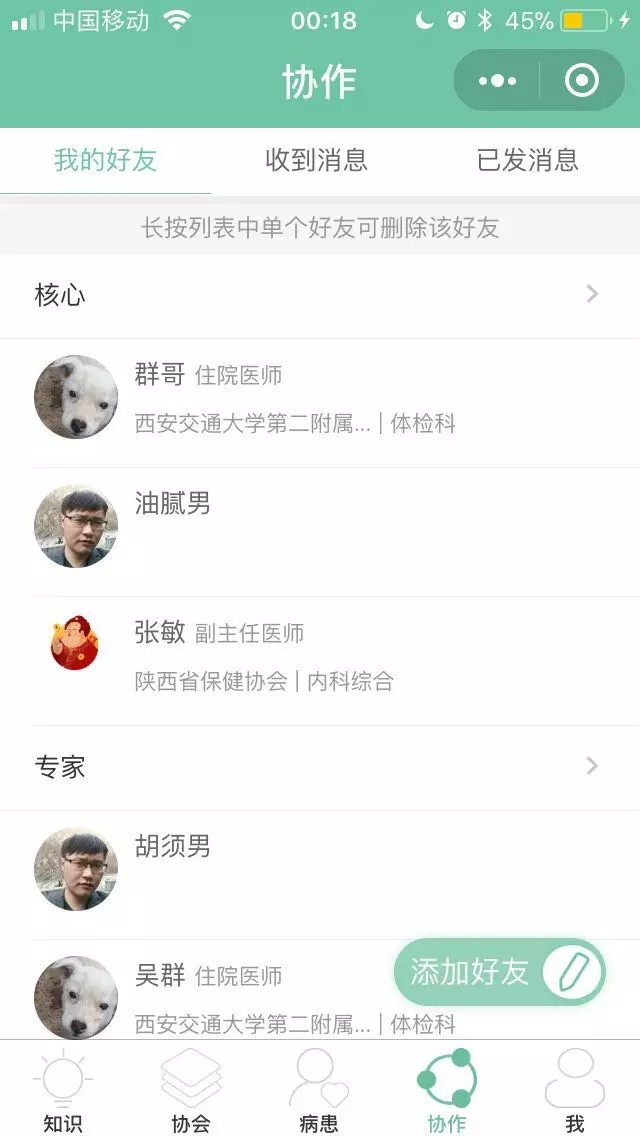Image resolution: width=640 pixels, height=1136 pixels.
Task: Tap the 添加好友 button
Action: (499, 972)
